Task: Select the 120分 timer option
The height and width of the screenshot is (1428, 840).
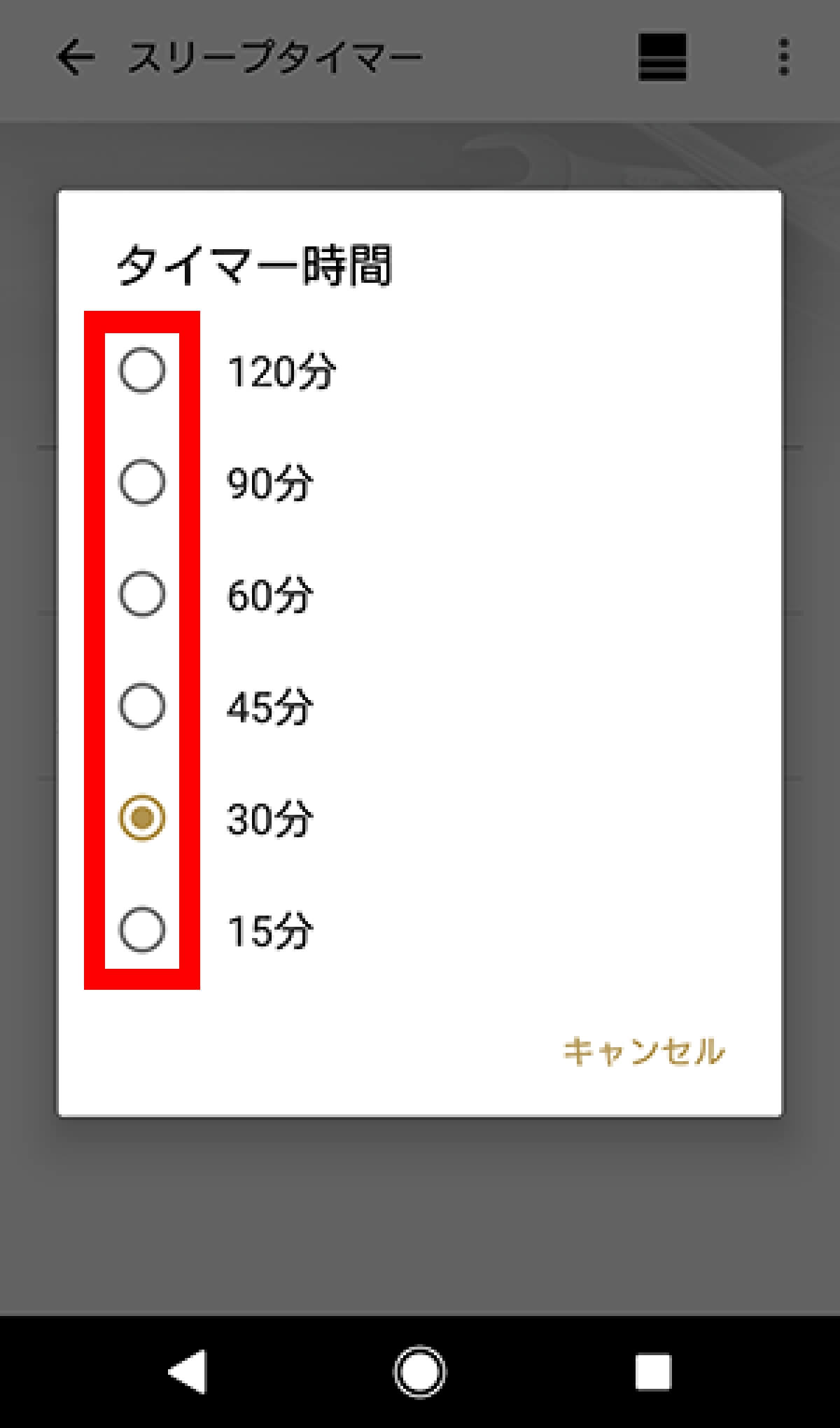Action: click(x=142, y=370)
